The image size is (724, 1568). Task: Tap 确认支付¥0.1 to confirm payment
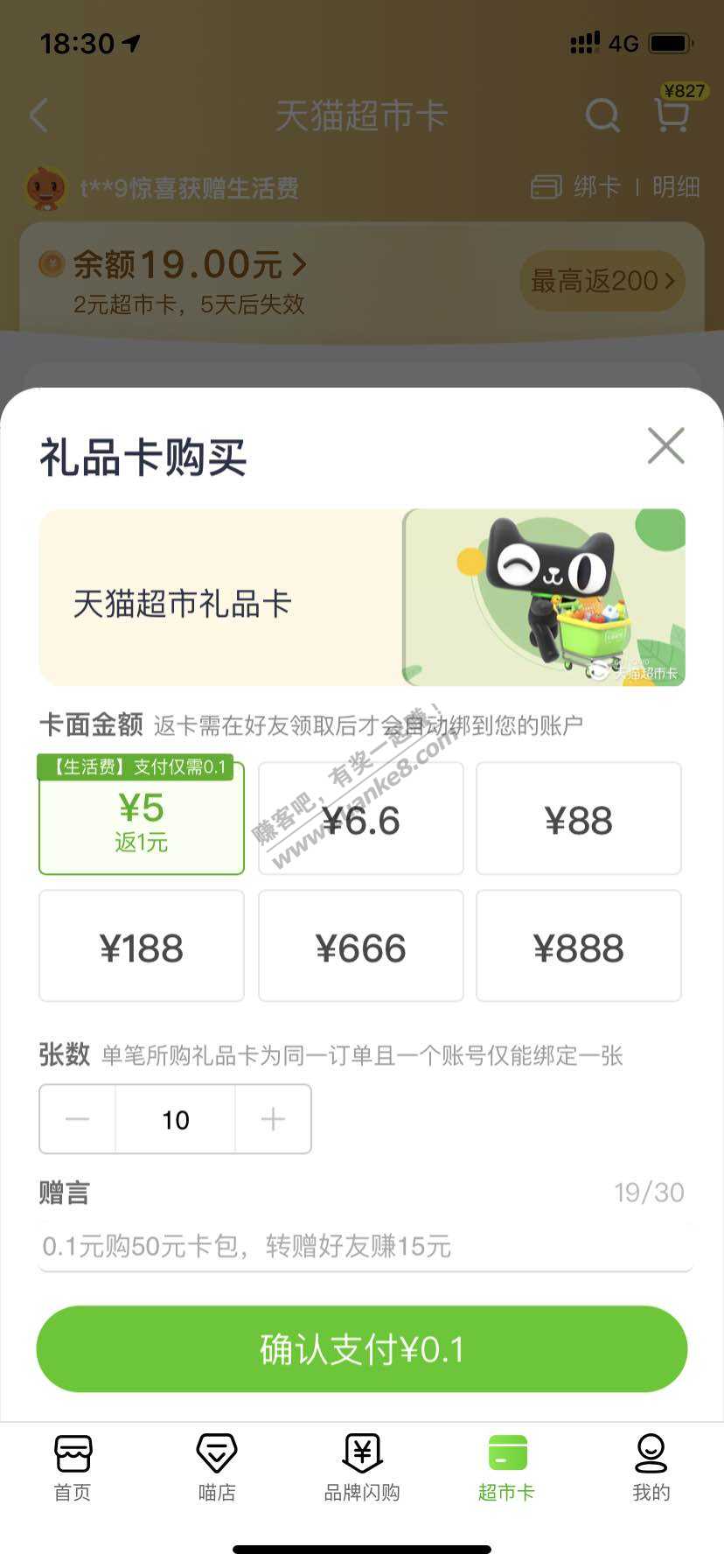click(362, 1349)
